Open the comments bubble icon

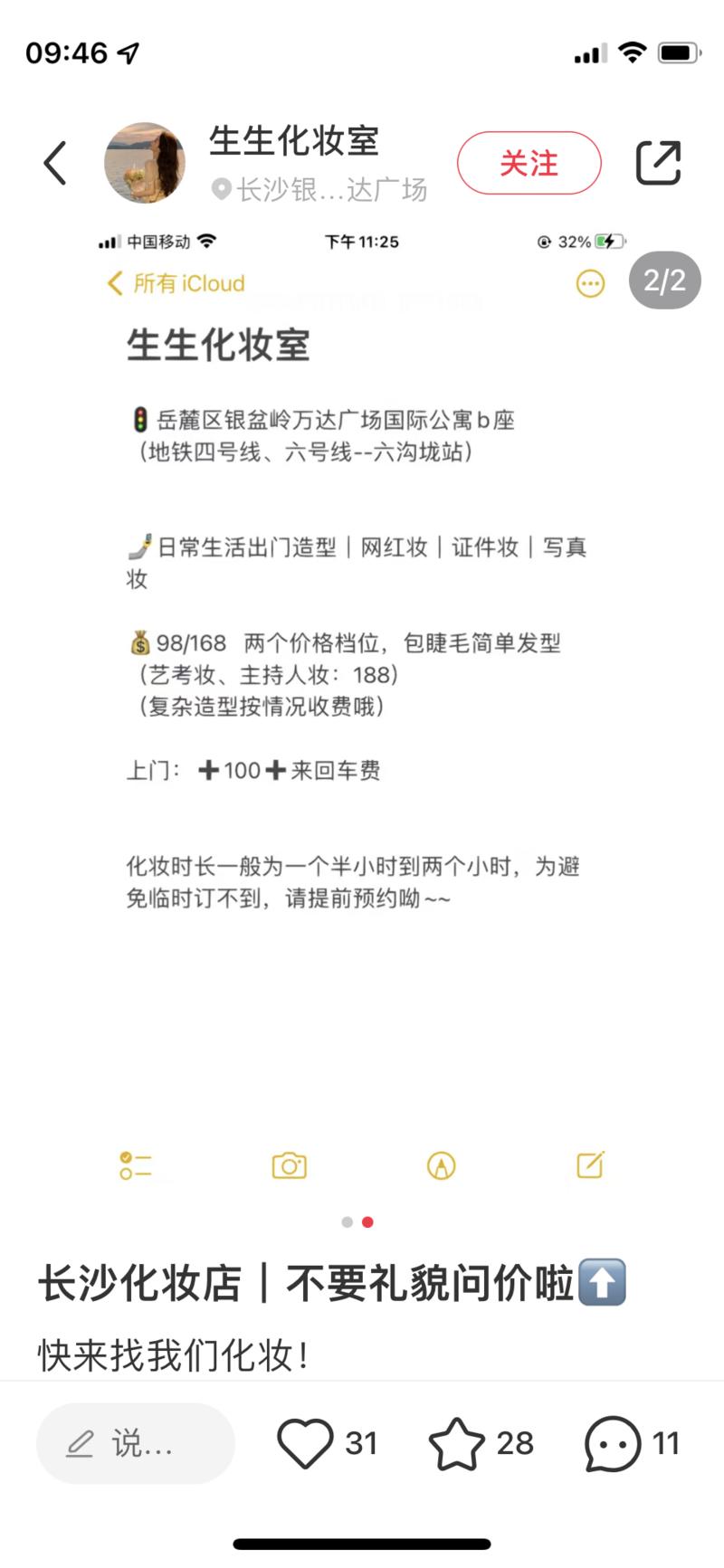(x=613, y=1443)
